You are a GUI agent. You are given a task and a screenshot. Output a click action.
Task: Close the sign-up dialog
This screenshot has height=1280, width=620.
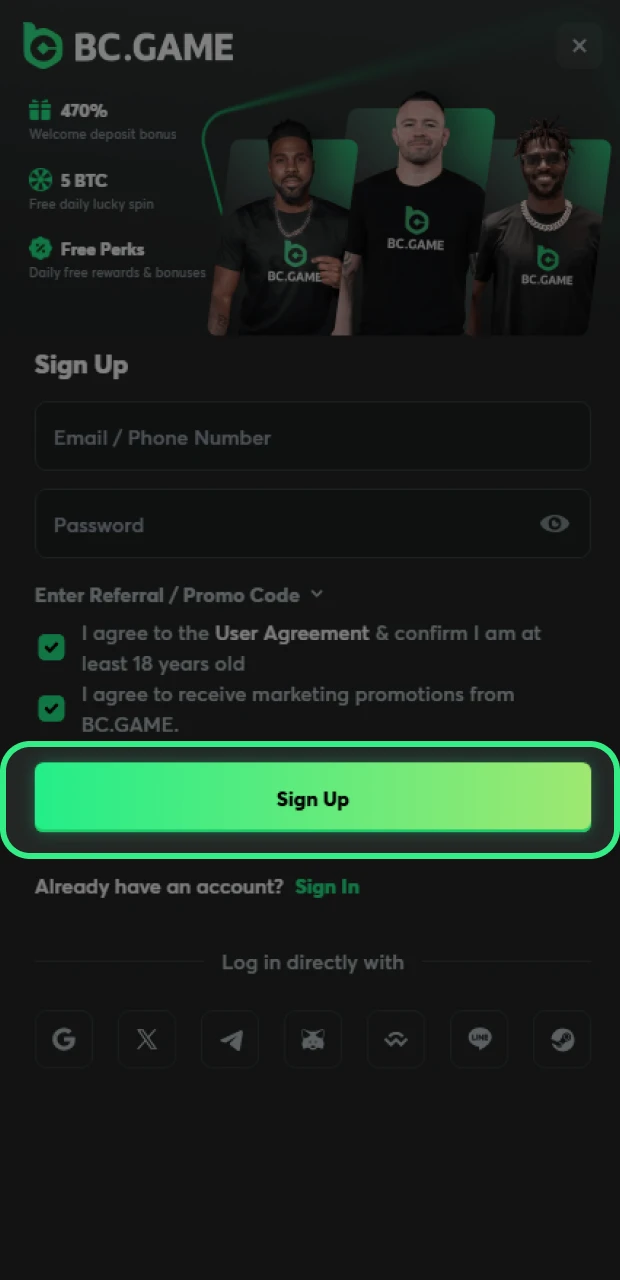(579, 46)
